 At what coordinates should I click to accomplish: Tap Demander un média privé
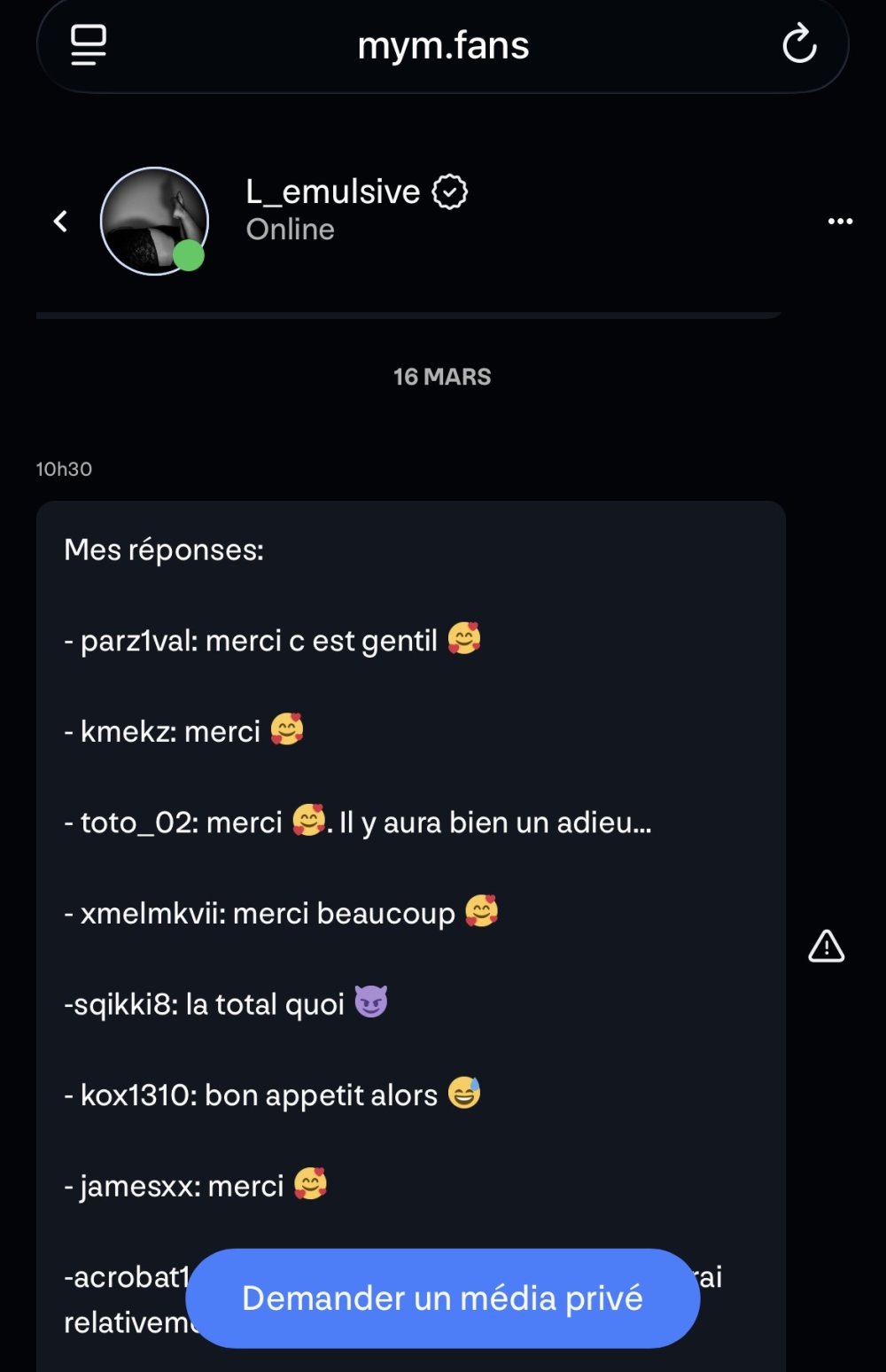[x=442, y=1298]
